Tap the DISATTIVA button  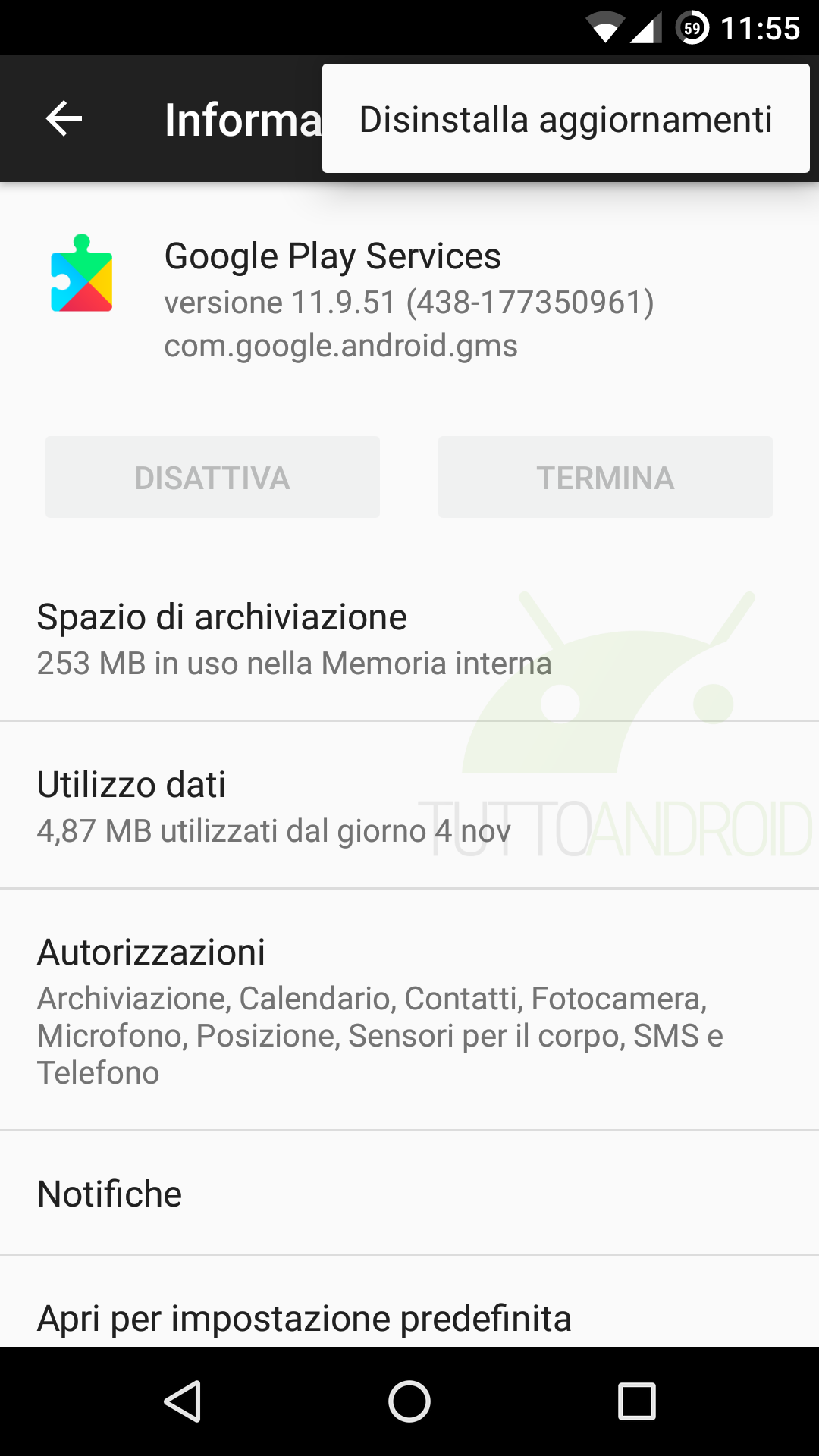212,478
